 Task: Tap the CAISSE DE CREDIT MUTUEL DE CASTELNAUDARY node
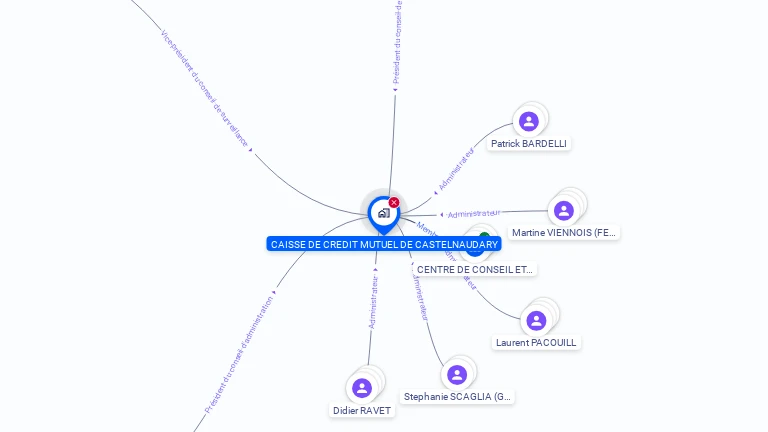pyautogui.click(x=383, y=213)
